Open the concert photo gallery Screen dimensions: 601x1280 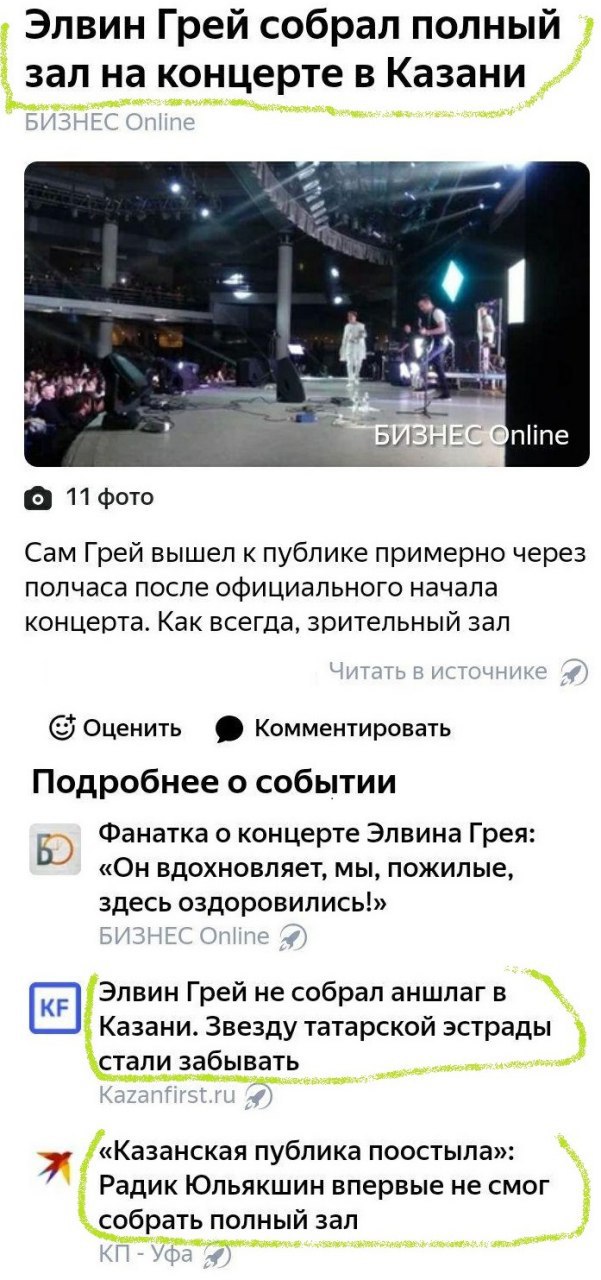point(306,314)
